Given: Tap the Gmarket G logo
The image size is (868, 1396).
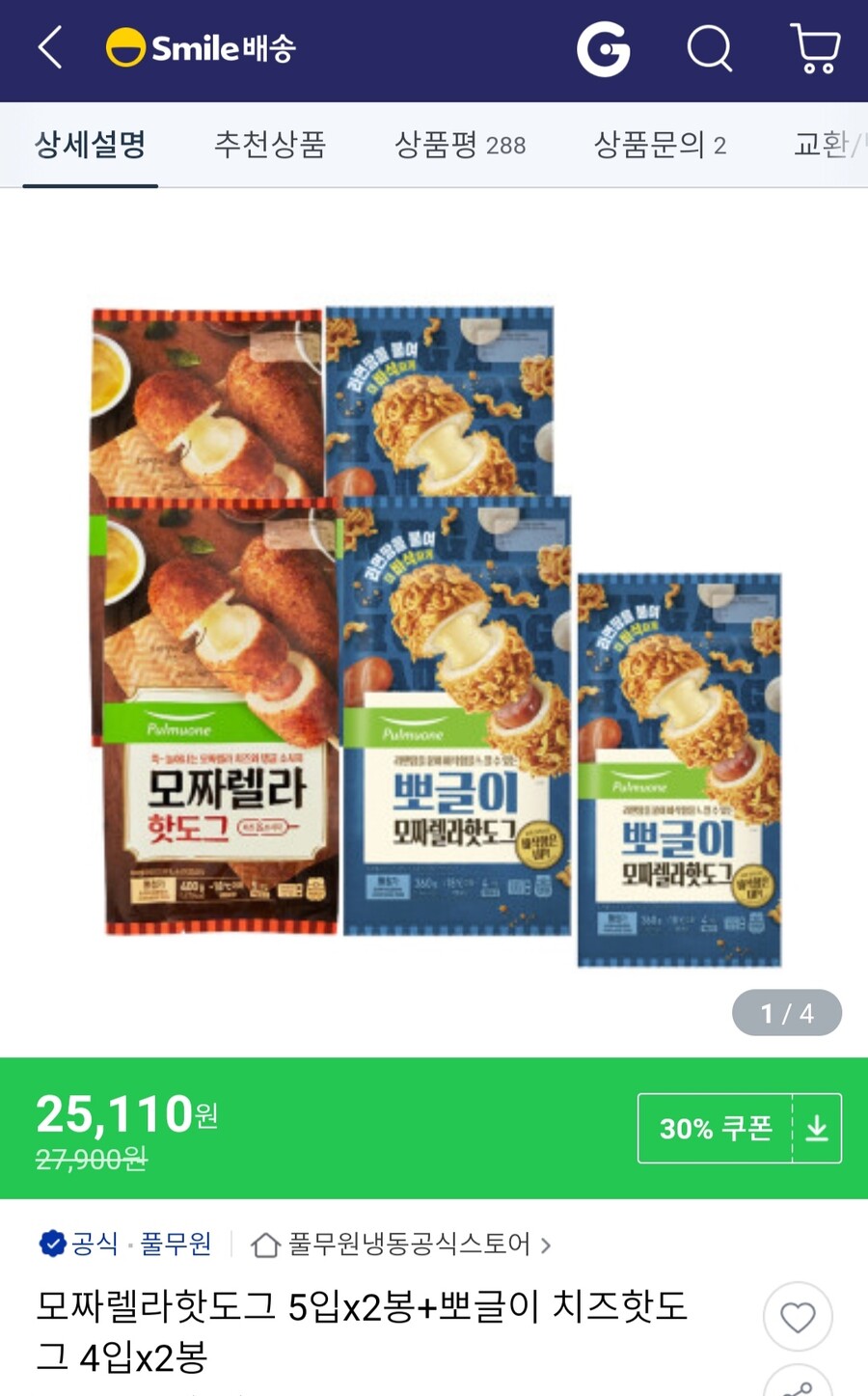Looking at the screenshot, I should 603,48.
